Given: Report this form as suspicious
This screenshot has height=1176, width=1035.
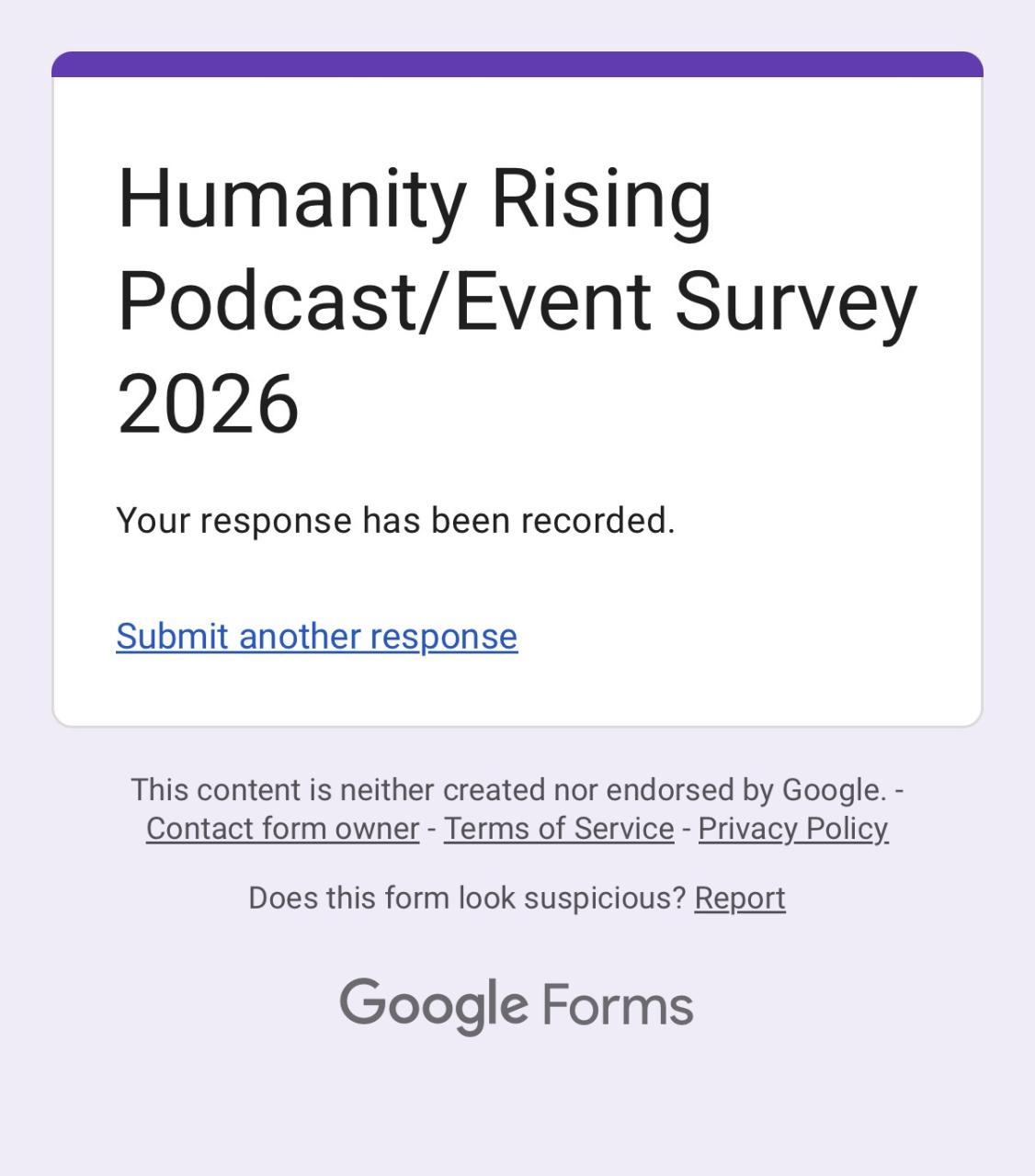Looking at the screenshot, I should point(739,898).
